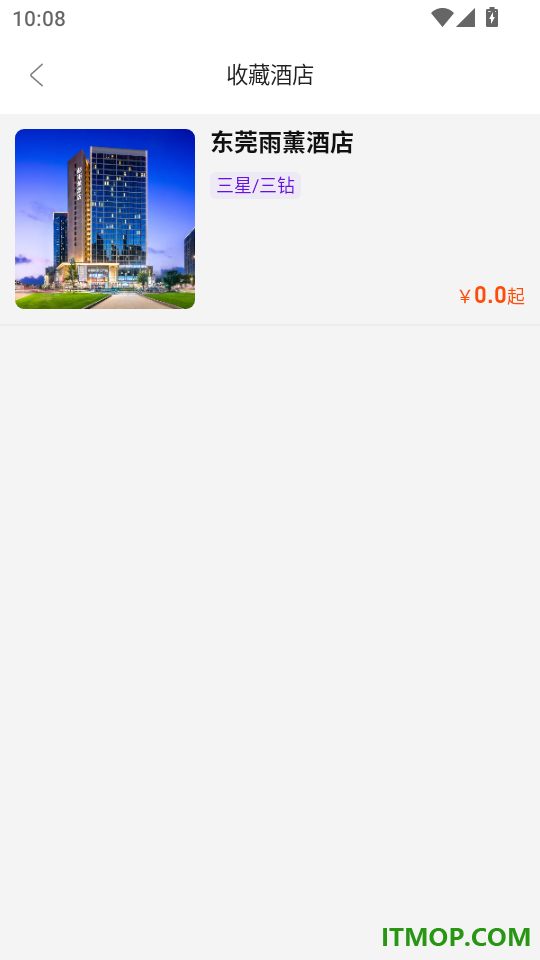Go back from the 收藏酒店 page

click(x=37, y=75)
